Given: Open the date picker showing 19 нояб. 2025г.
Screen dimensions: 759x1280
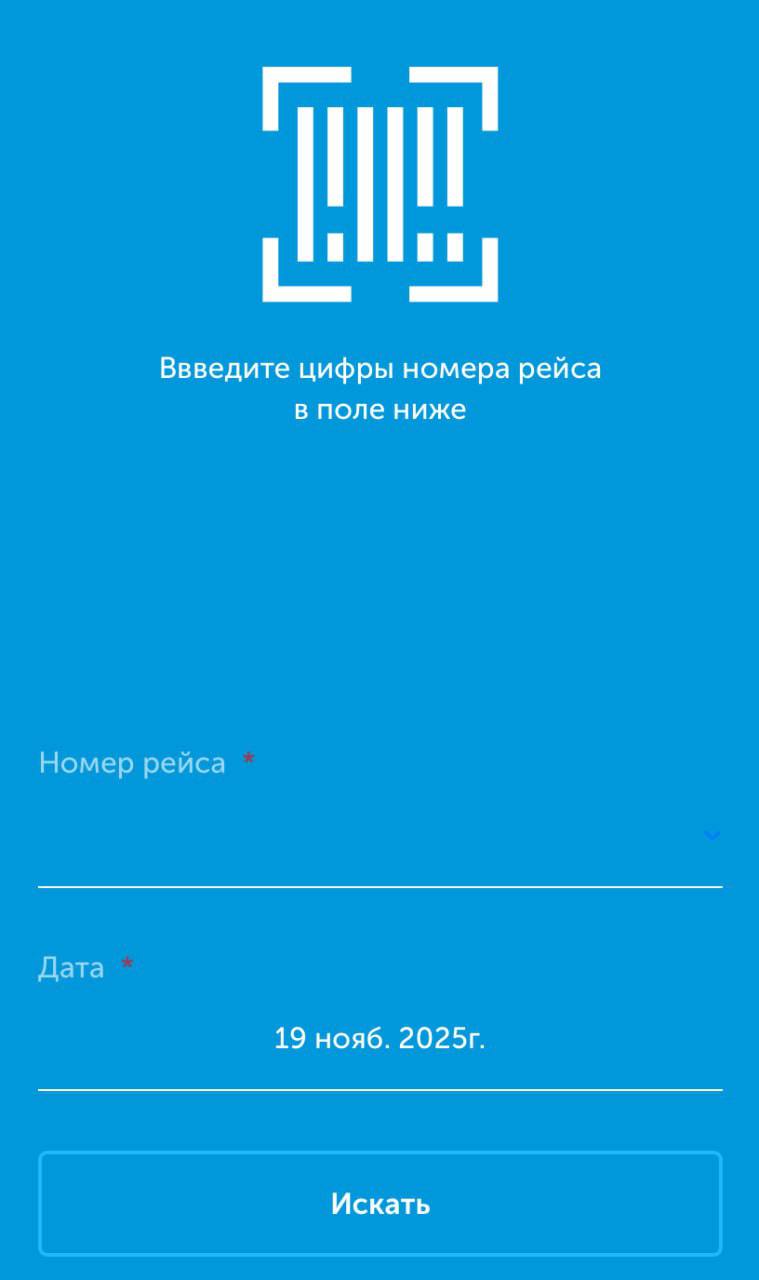Looking at the screenshot, I should [380, 1039].
